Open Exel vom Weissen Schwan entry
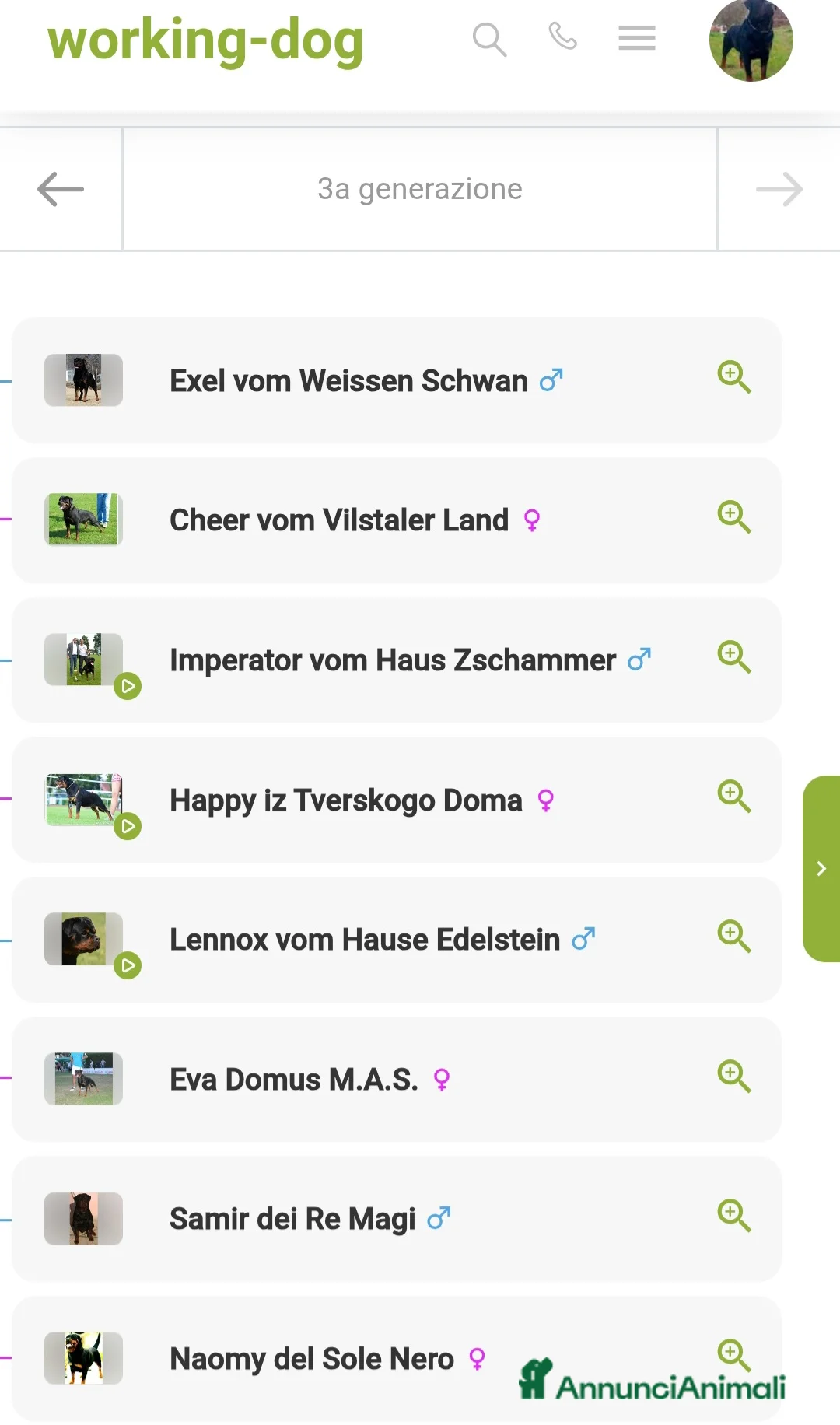840x1425 pixels. click(x=348, y=381)
